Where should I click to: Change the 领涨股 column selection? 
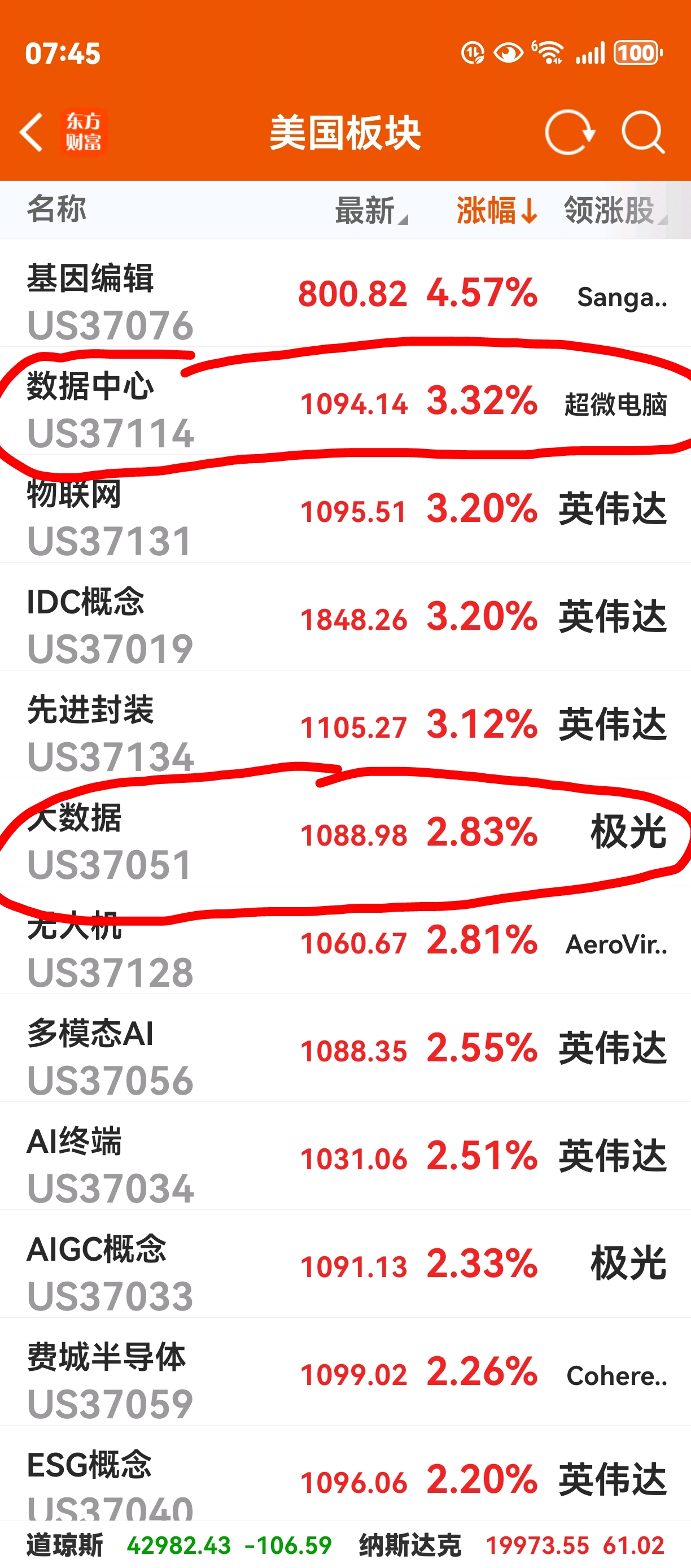(615, 211)
